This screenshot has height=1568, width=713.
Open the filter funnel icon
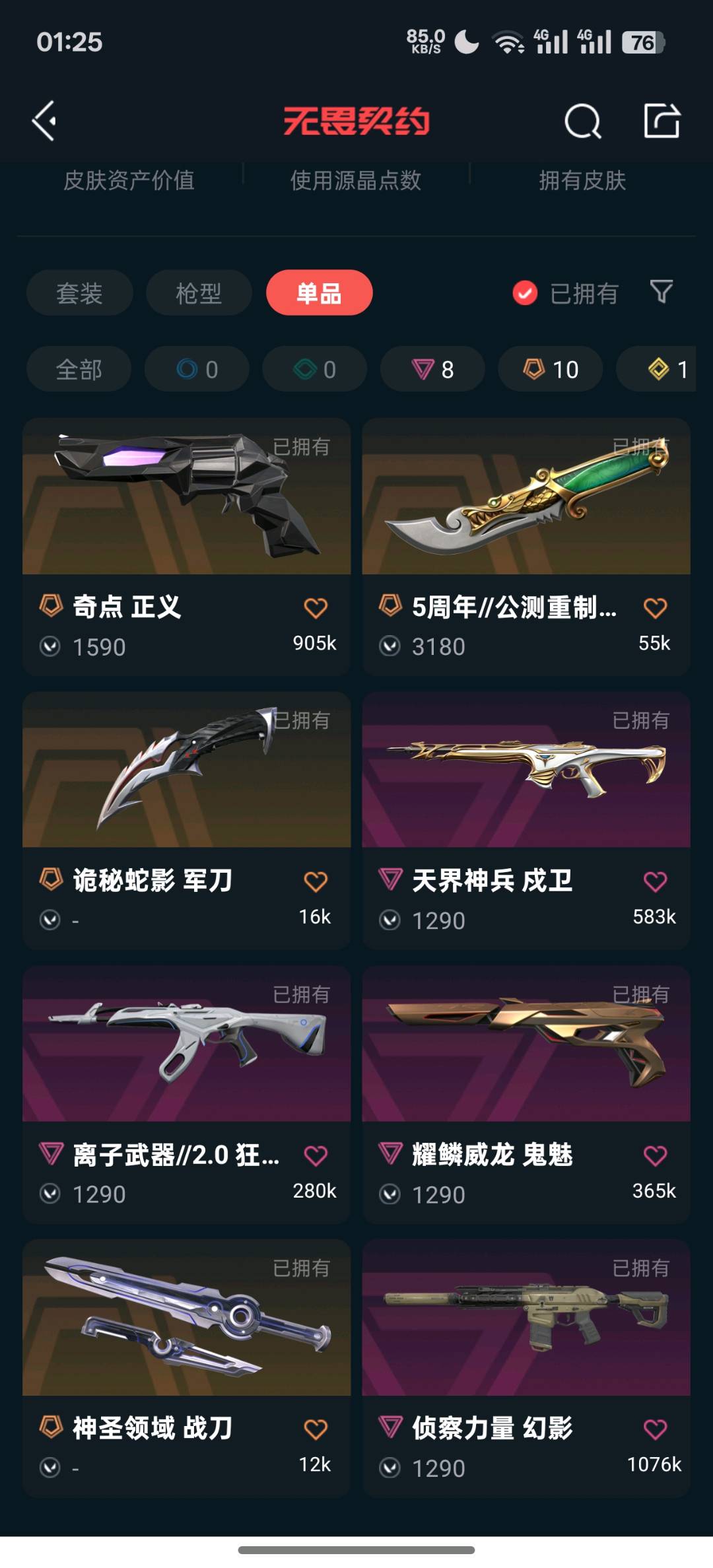point(662,292)
